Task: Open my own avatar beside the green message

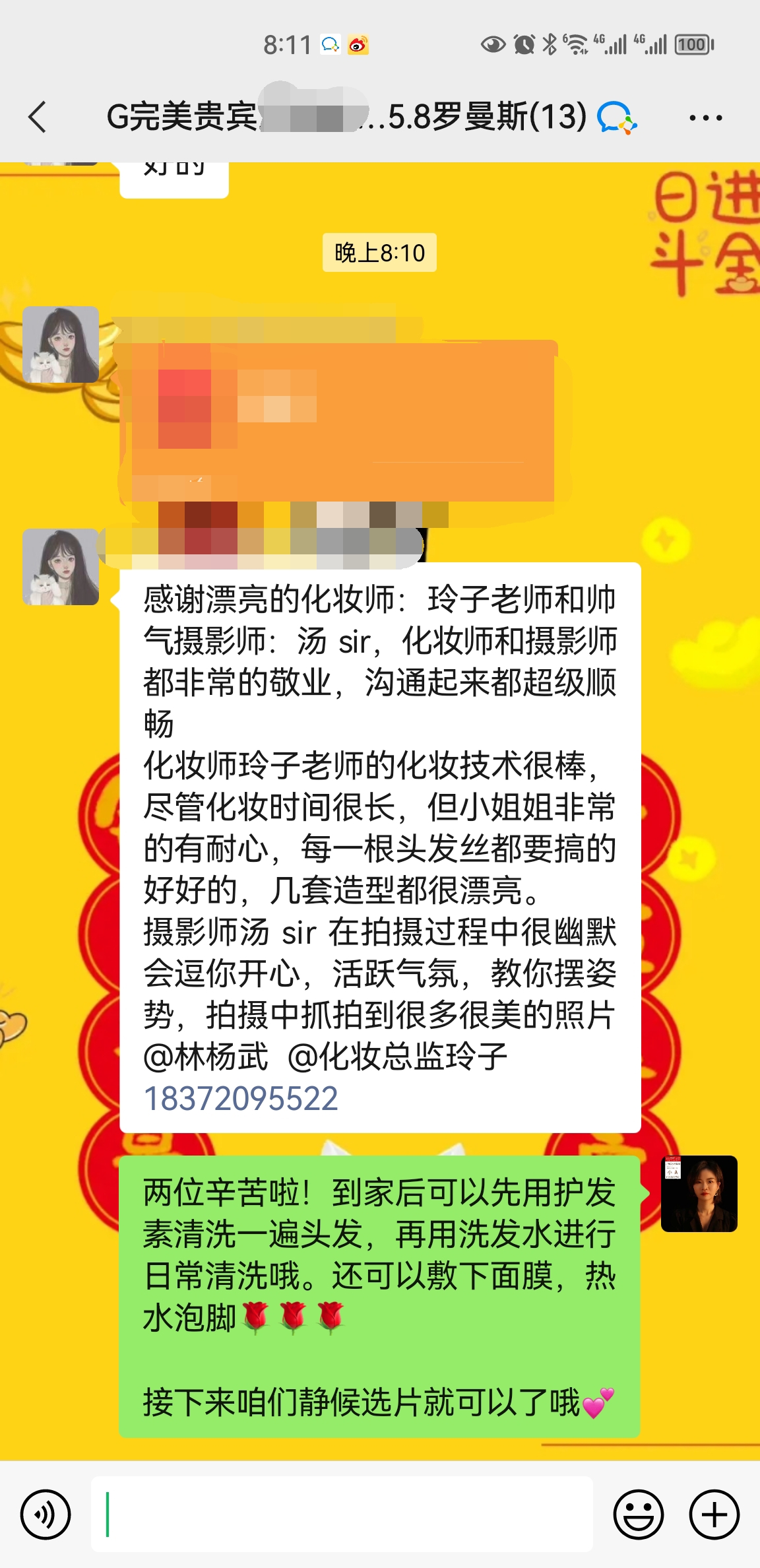Action: tap(699, 1193)
